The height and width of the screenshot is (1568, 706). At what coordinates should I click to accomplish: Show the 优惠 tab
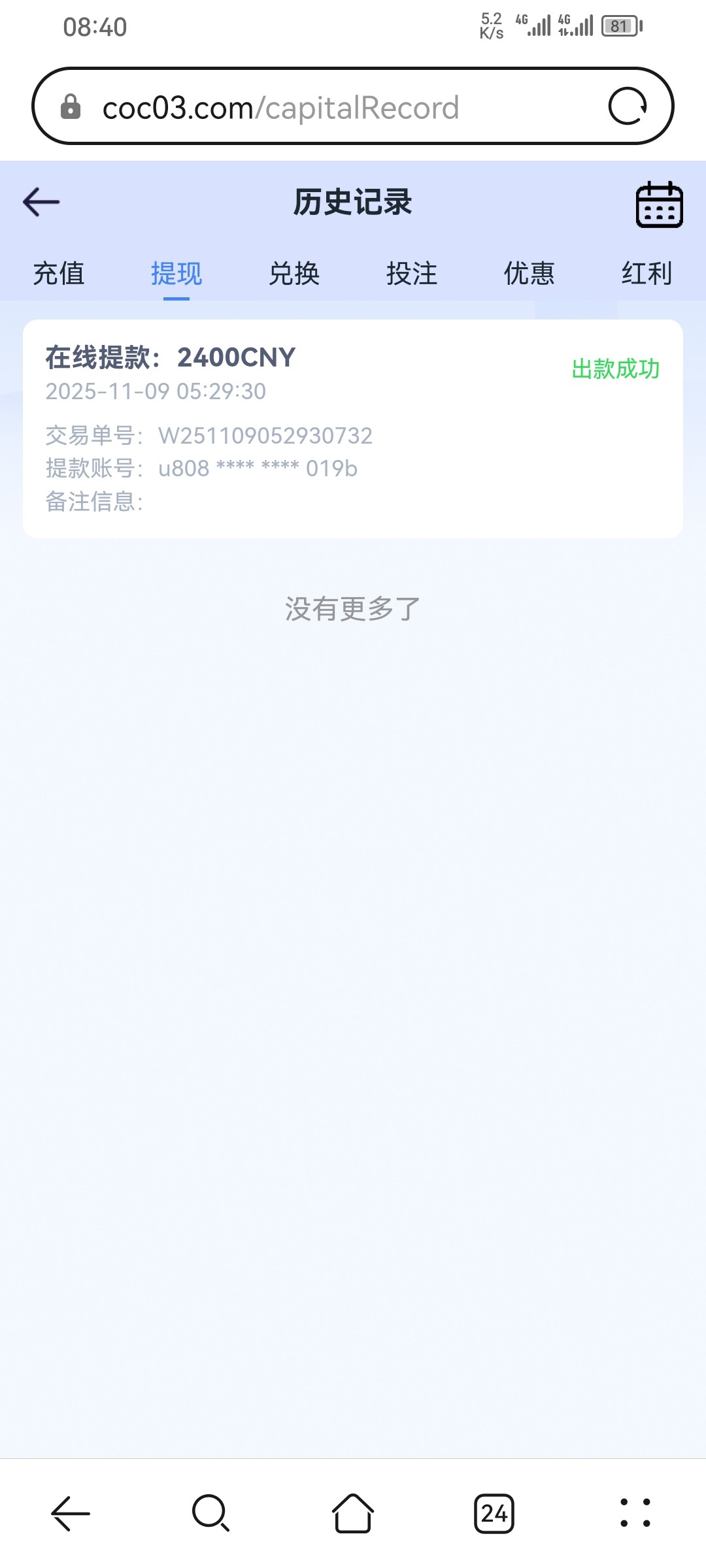[529, 273]
